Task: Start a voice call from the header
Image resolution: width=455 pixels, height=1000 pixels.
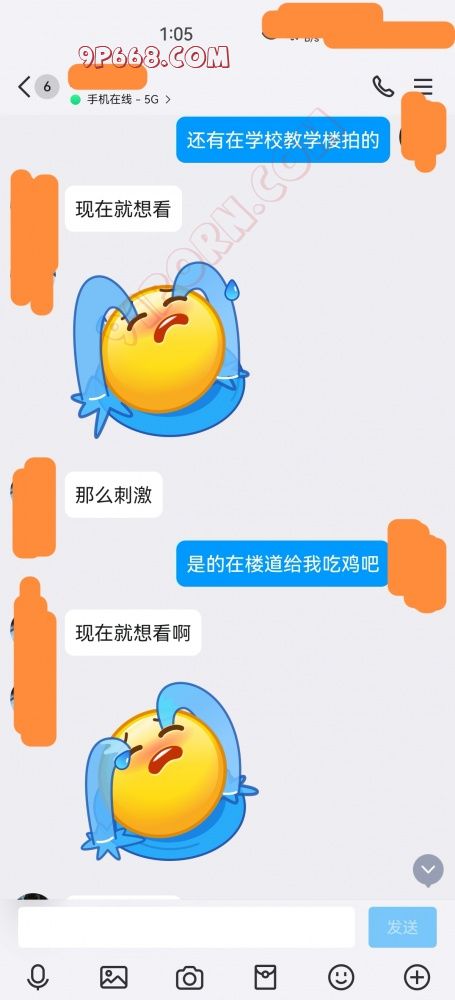Action: coord(383,86)
